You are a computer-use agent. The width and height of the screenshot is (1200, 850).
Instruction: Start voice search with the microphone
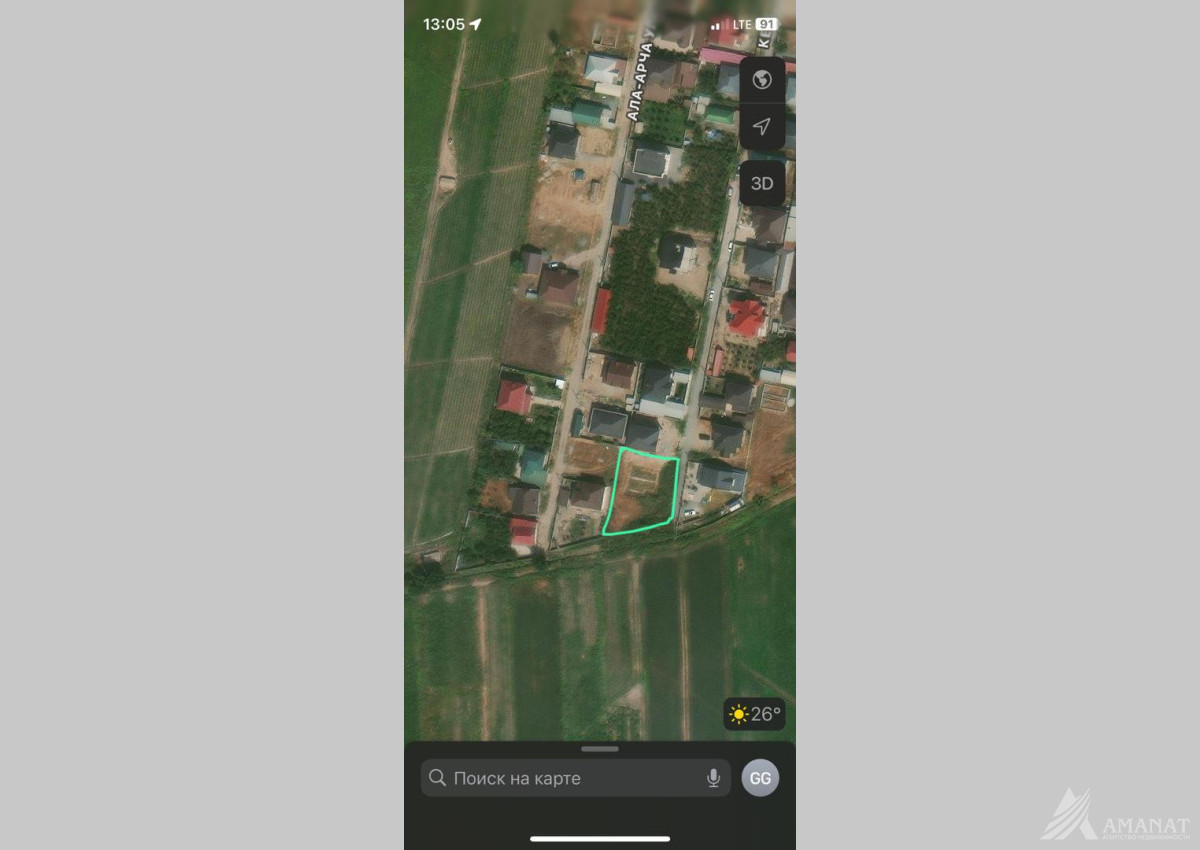(713, 778)
